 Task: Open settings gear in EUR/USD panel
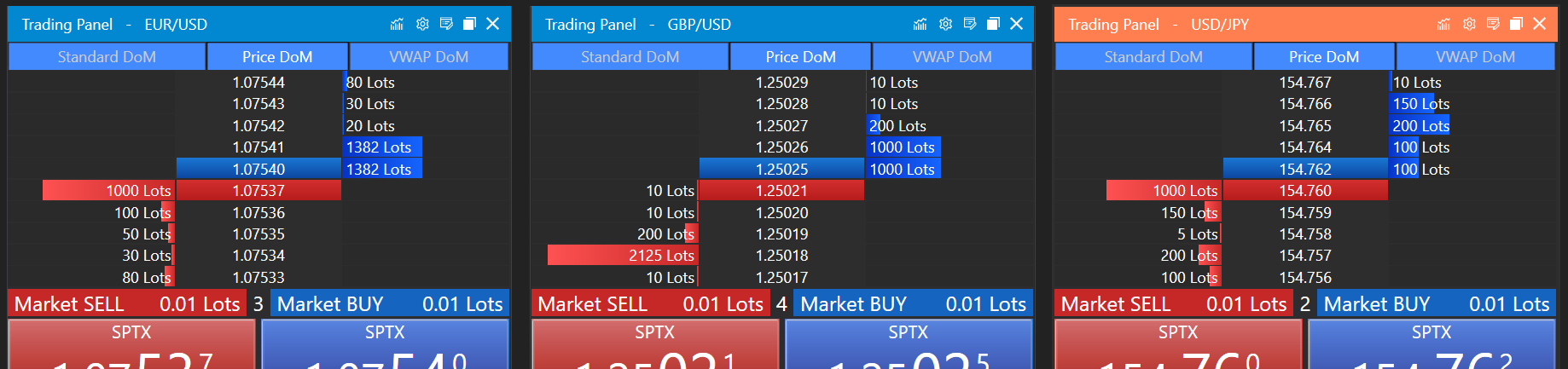point(422,24)
